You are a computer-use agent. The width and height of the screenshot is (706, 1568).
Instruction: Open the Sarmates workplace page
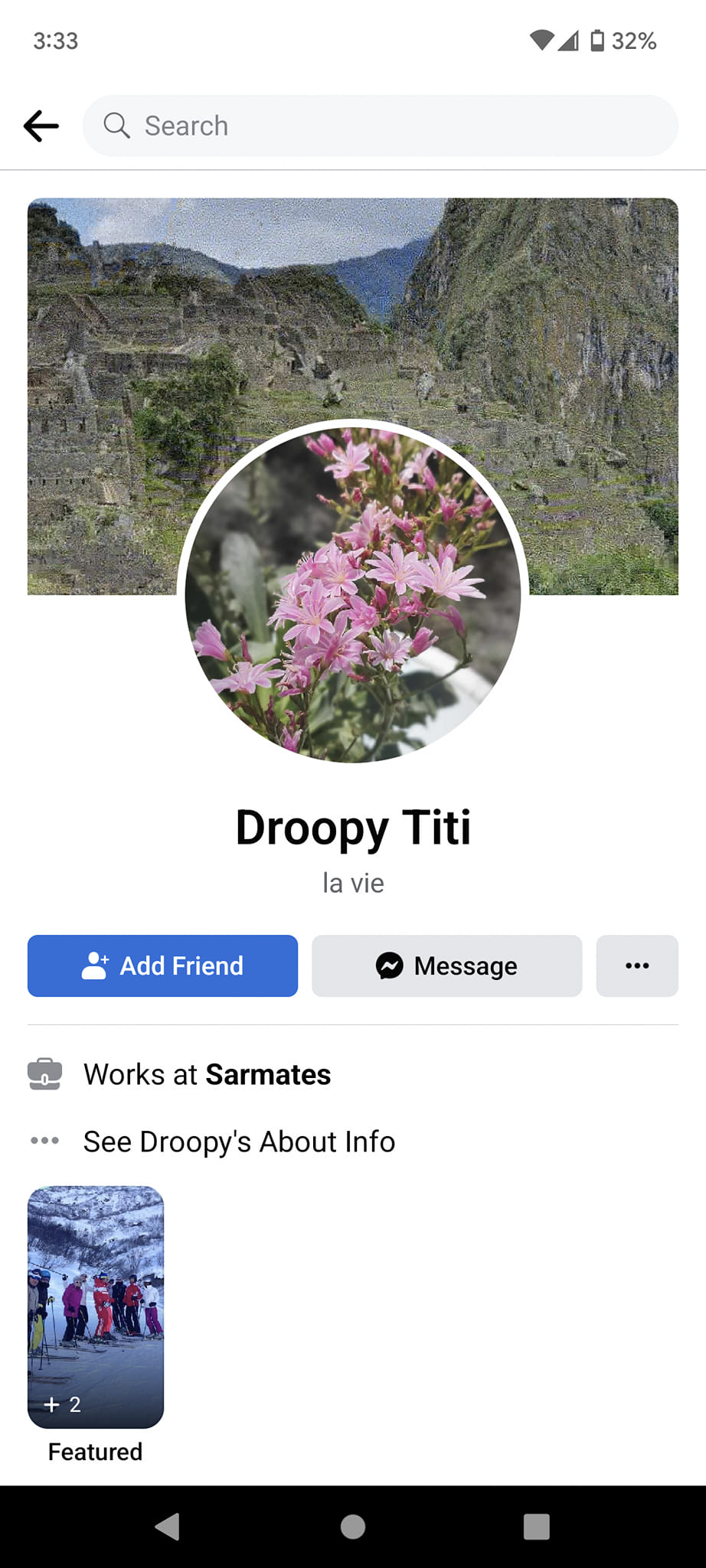267,1074
